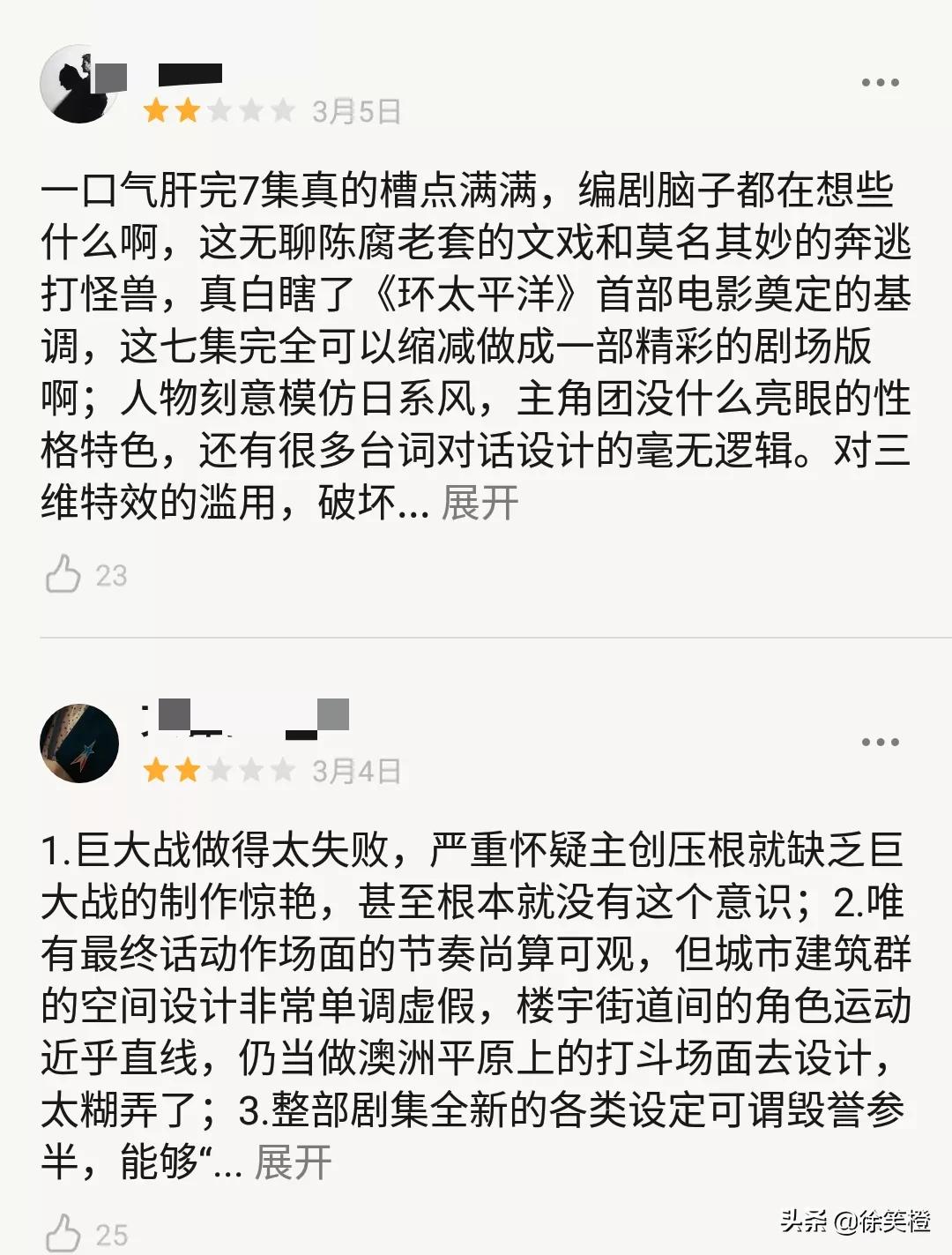Like the review with 23 likes

pyautogui.click(x=63, y=574)
